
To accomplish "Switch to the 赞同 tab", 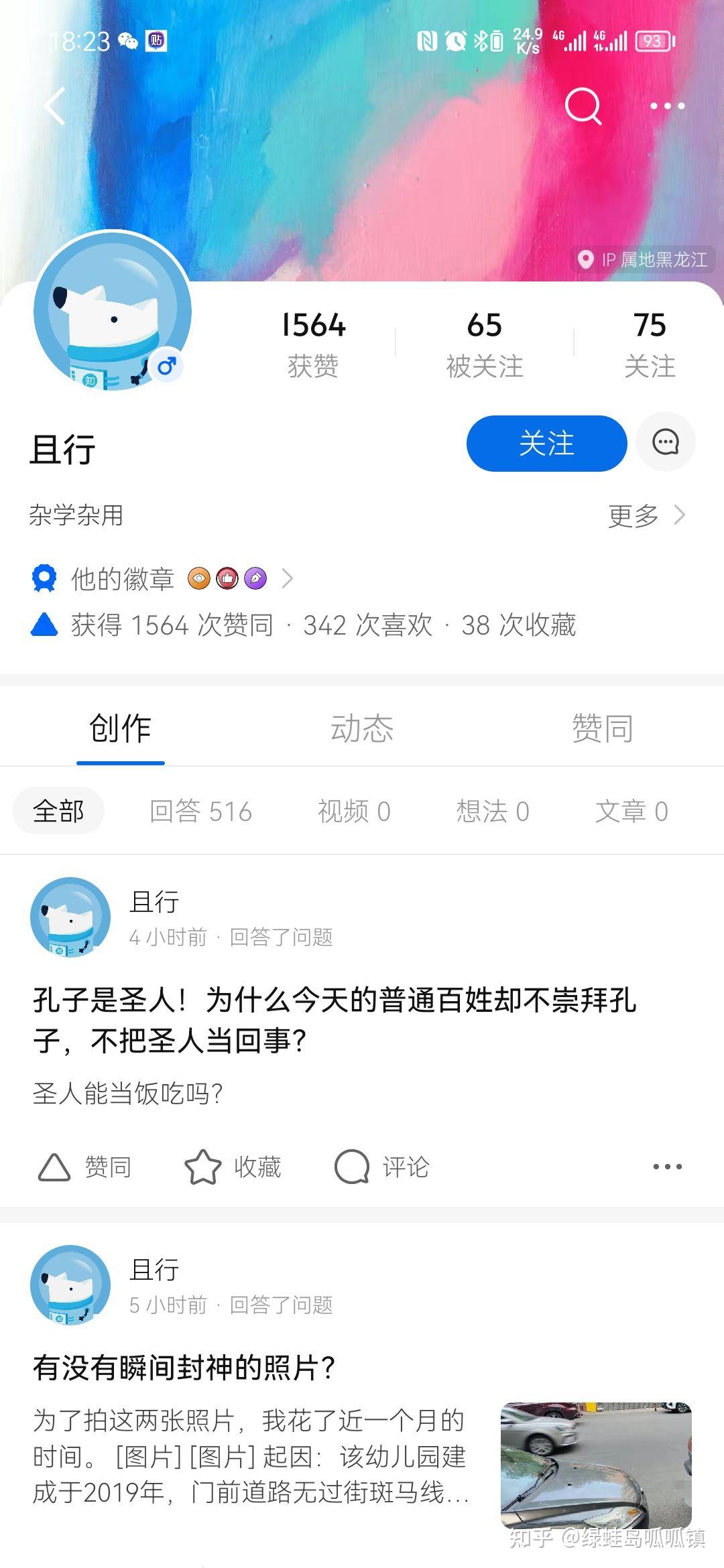I will 602,728.
